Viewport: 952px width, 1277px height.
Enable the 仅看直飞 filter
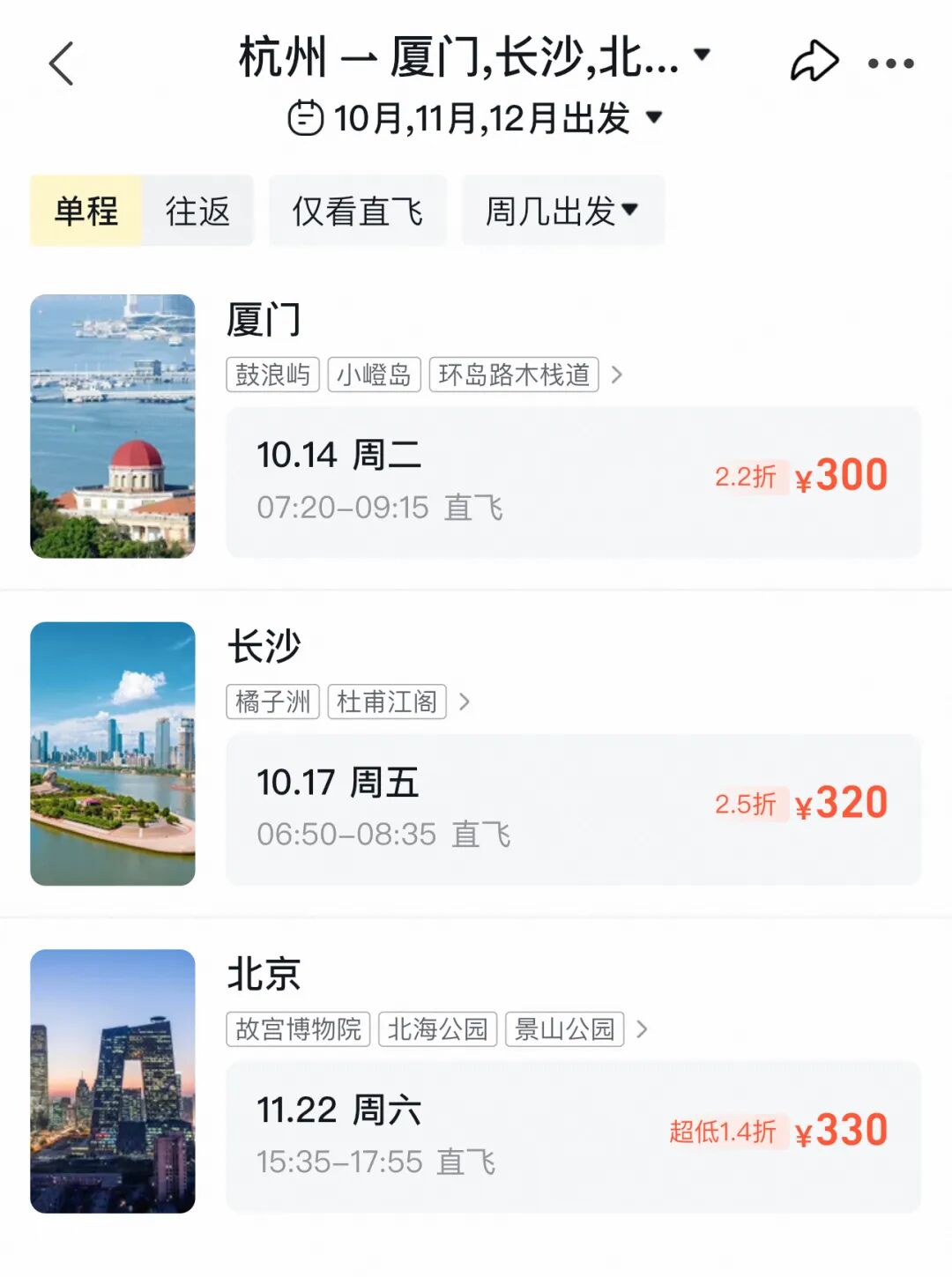(357, 211)
